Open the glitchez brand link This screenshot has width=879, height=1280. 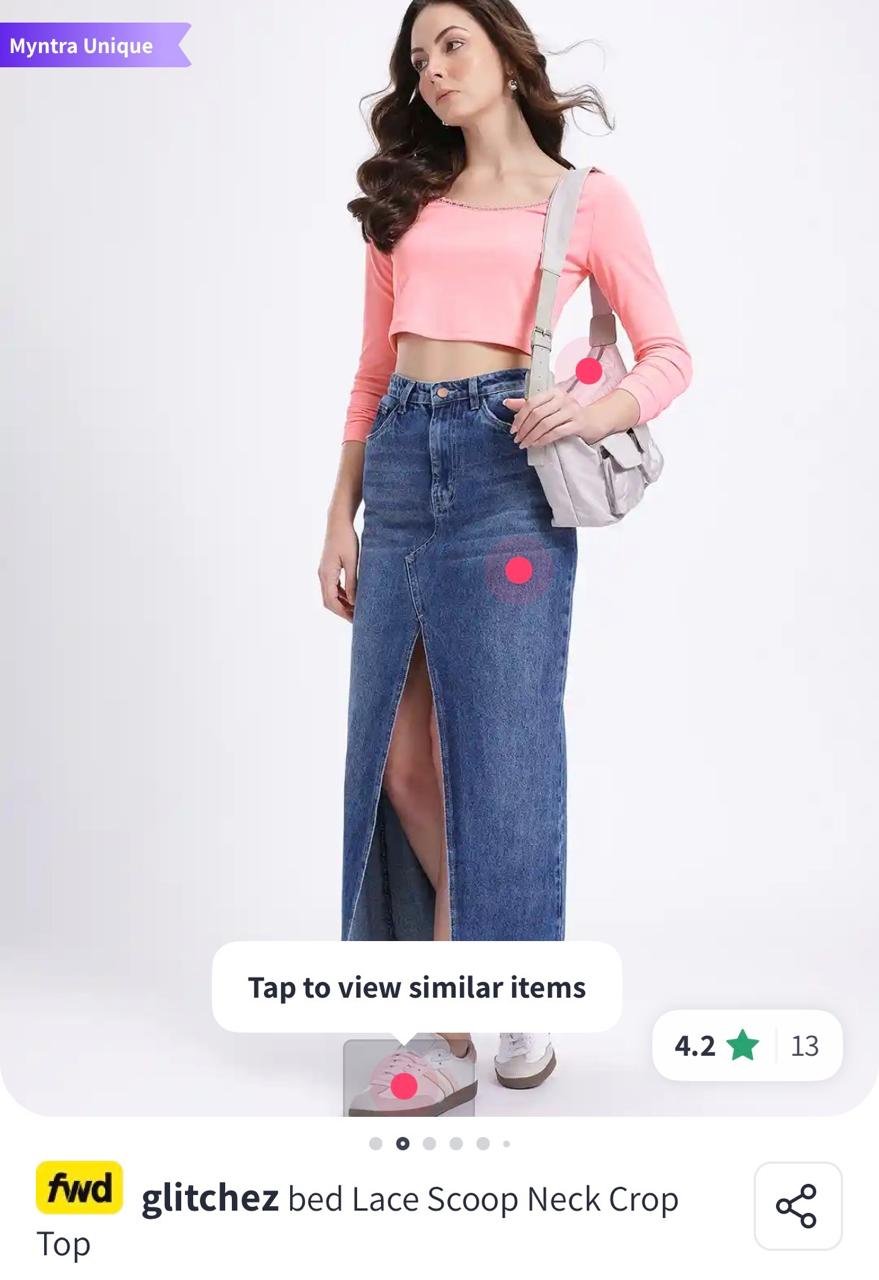210,1198
